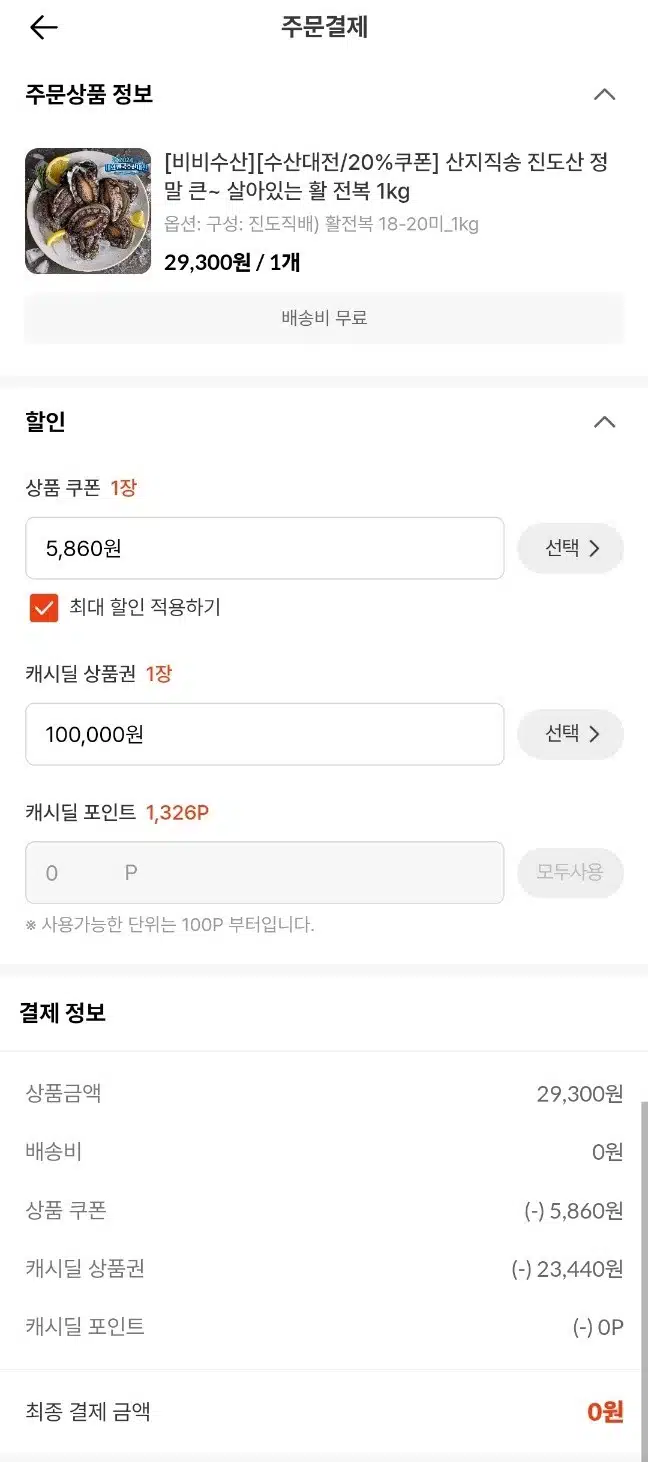Tap 모두사용 to use all points

570,873
